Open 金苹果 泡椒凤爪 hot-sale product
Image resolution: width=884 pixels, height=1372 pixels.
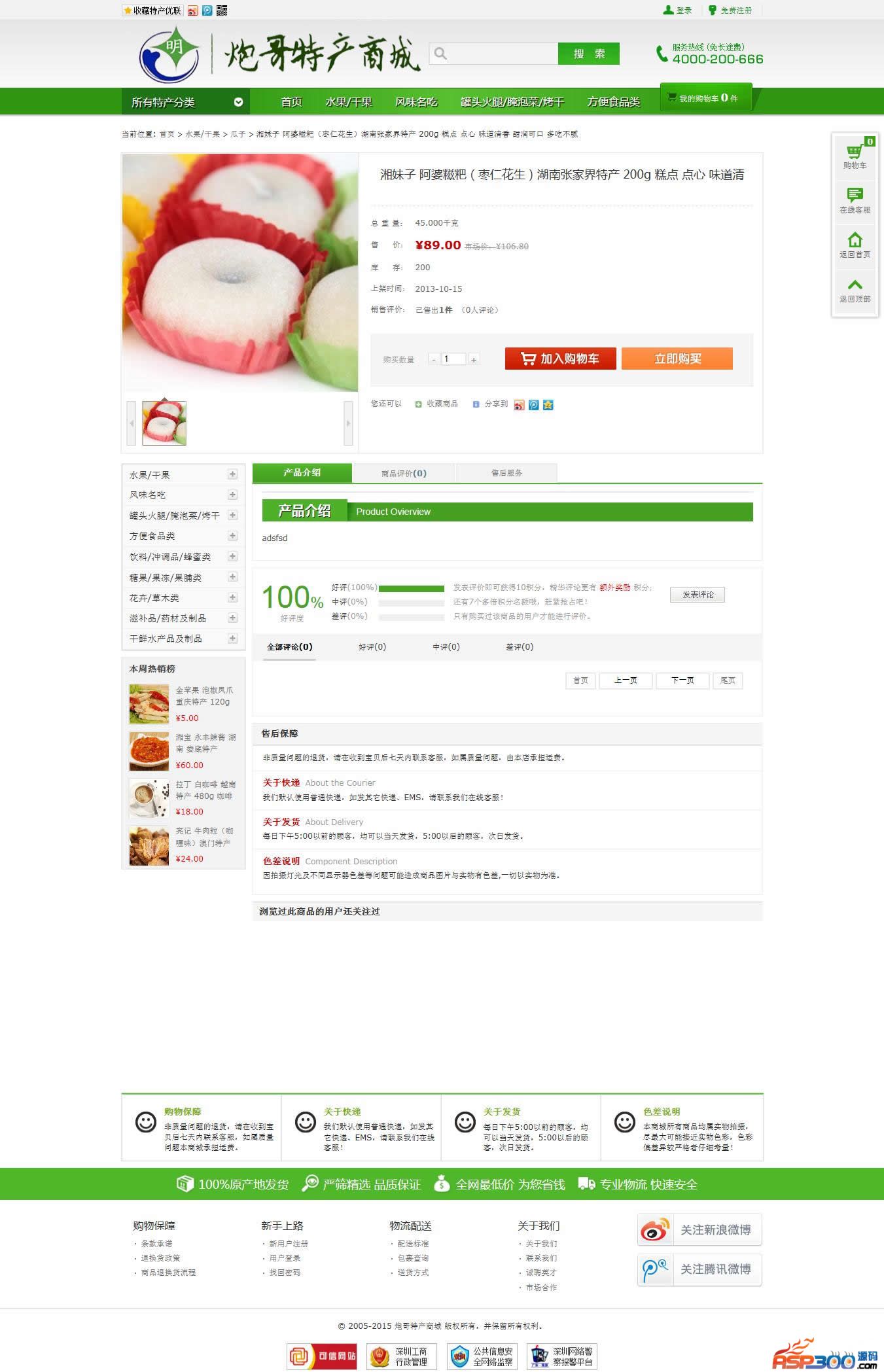pos(203,695)
